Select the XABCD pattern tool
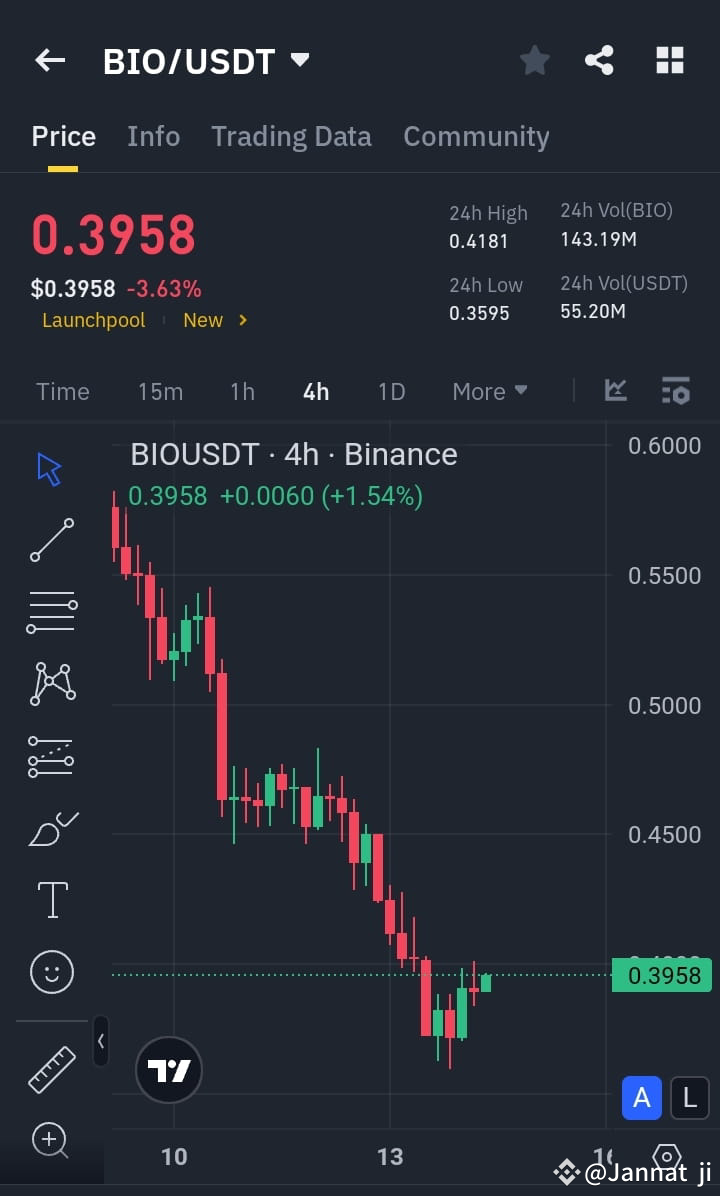The image size is (720, 1196). (52, 683)
